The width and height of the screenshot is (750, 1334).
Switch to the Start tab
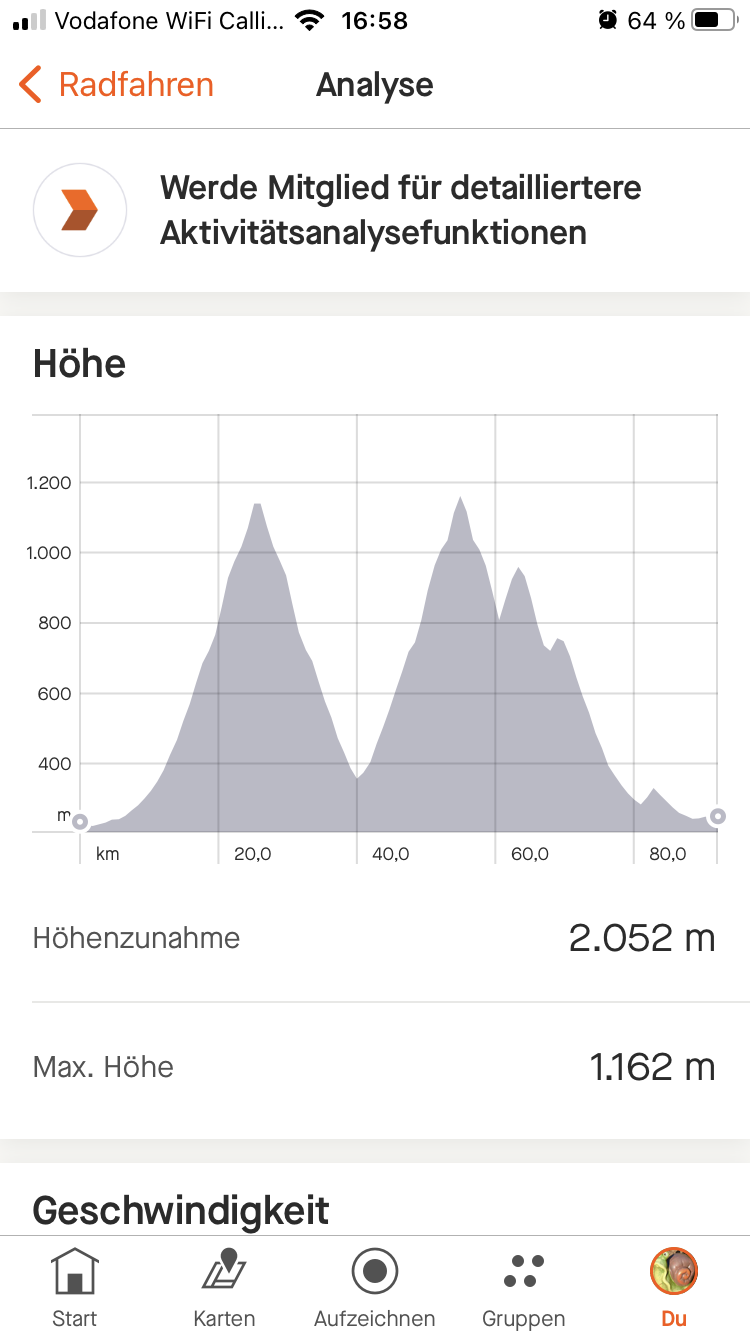coord(75,1286)
